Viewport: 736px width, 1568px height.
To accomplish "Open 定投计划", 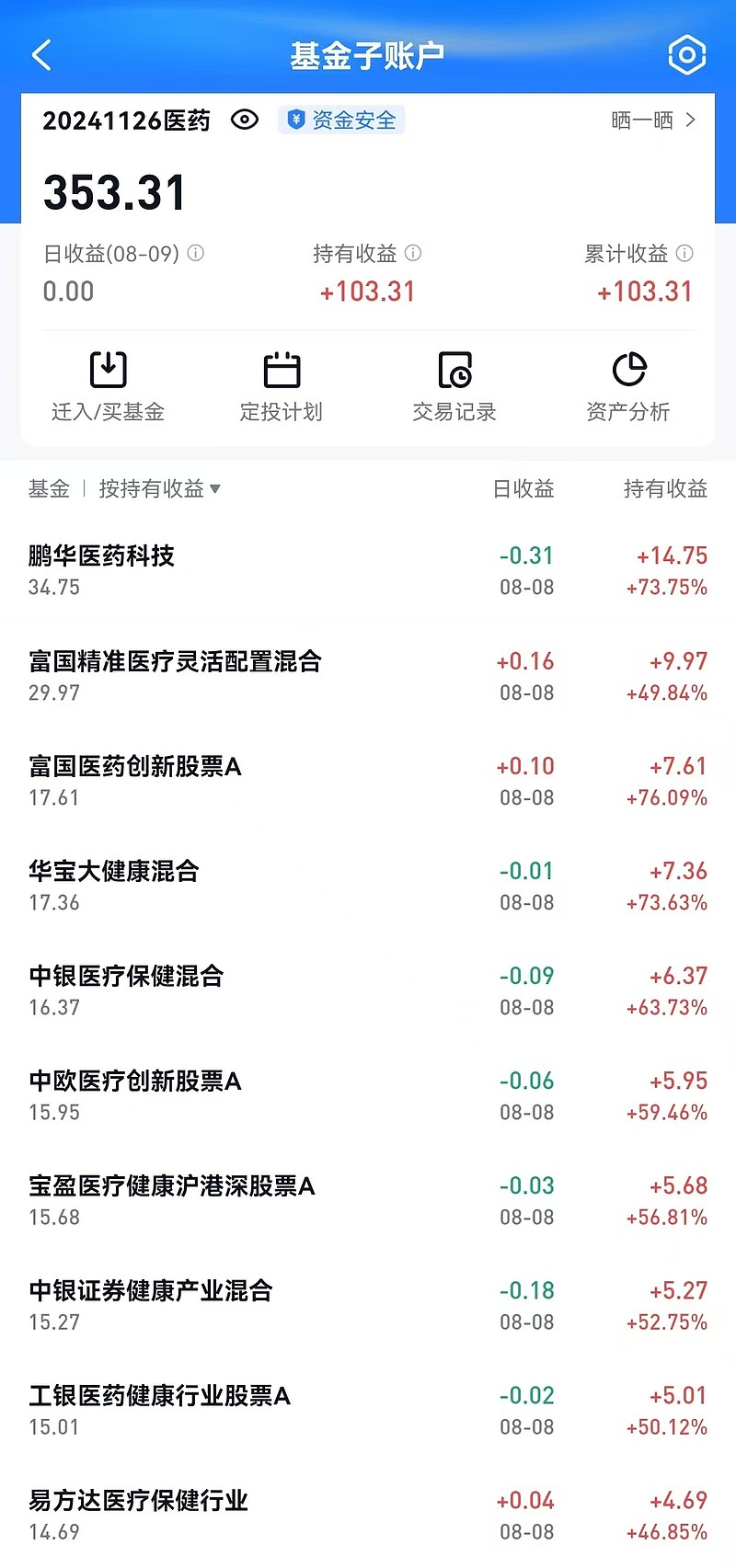I will [x=282, y=386].
